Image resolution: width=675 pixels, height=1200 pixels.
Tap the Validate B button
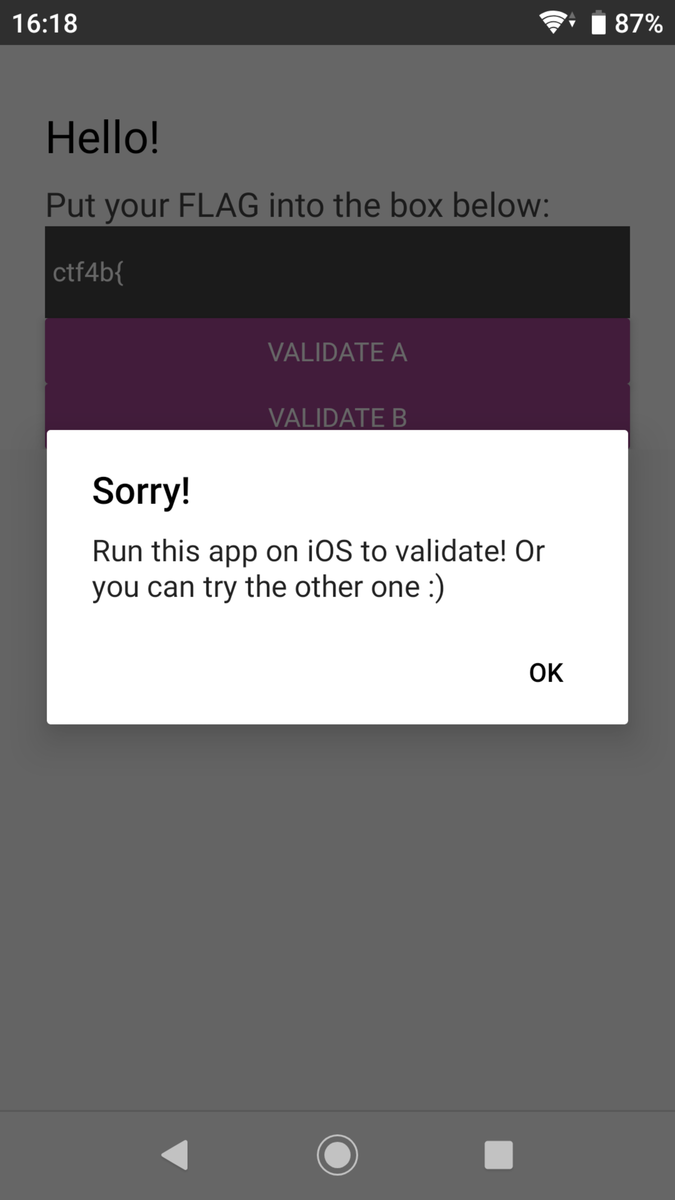337,416
